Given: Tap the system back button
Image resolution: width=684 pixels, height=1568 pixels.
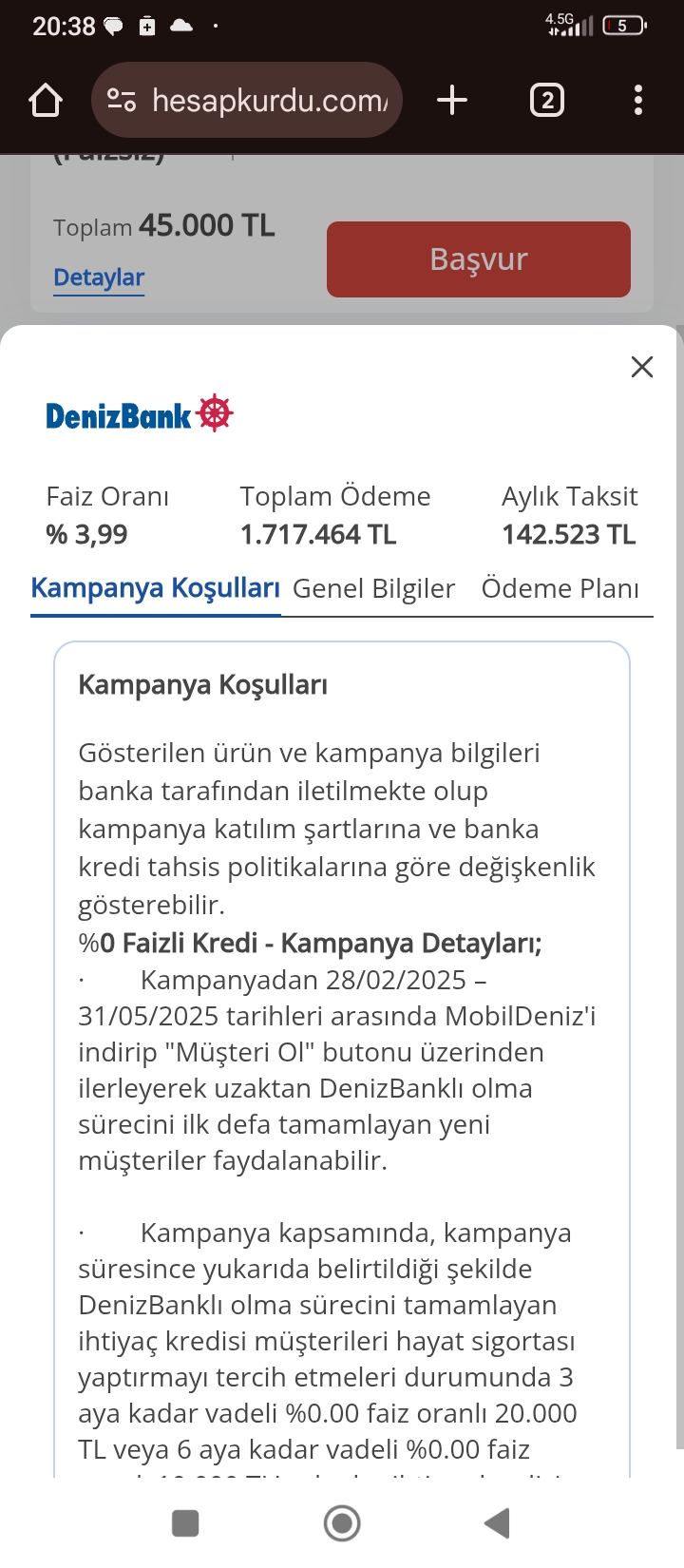Looking at the screenshot, I should pos(497,1523).
